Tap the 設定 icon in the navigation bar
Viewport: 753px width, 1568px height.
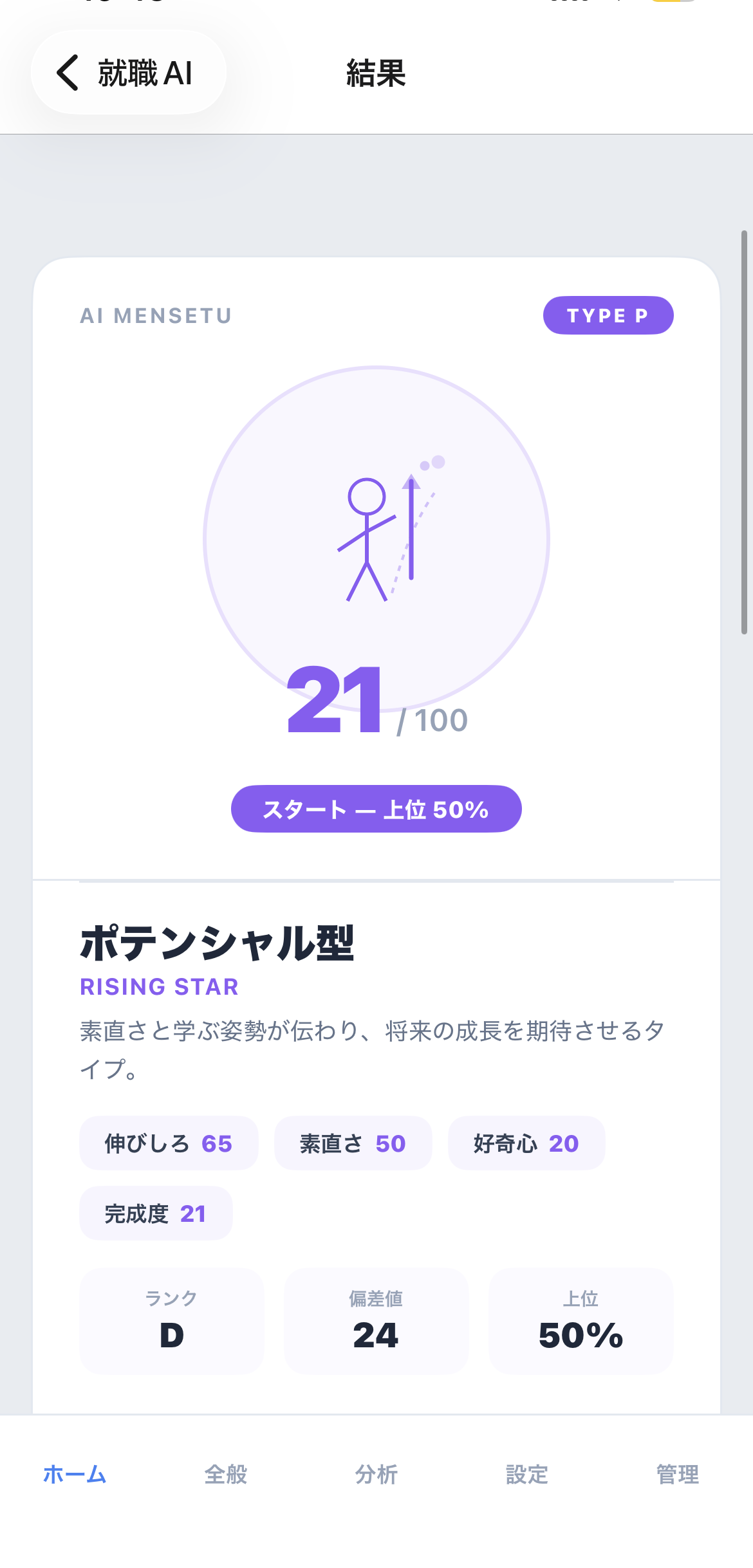click(526, 1475)
